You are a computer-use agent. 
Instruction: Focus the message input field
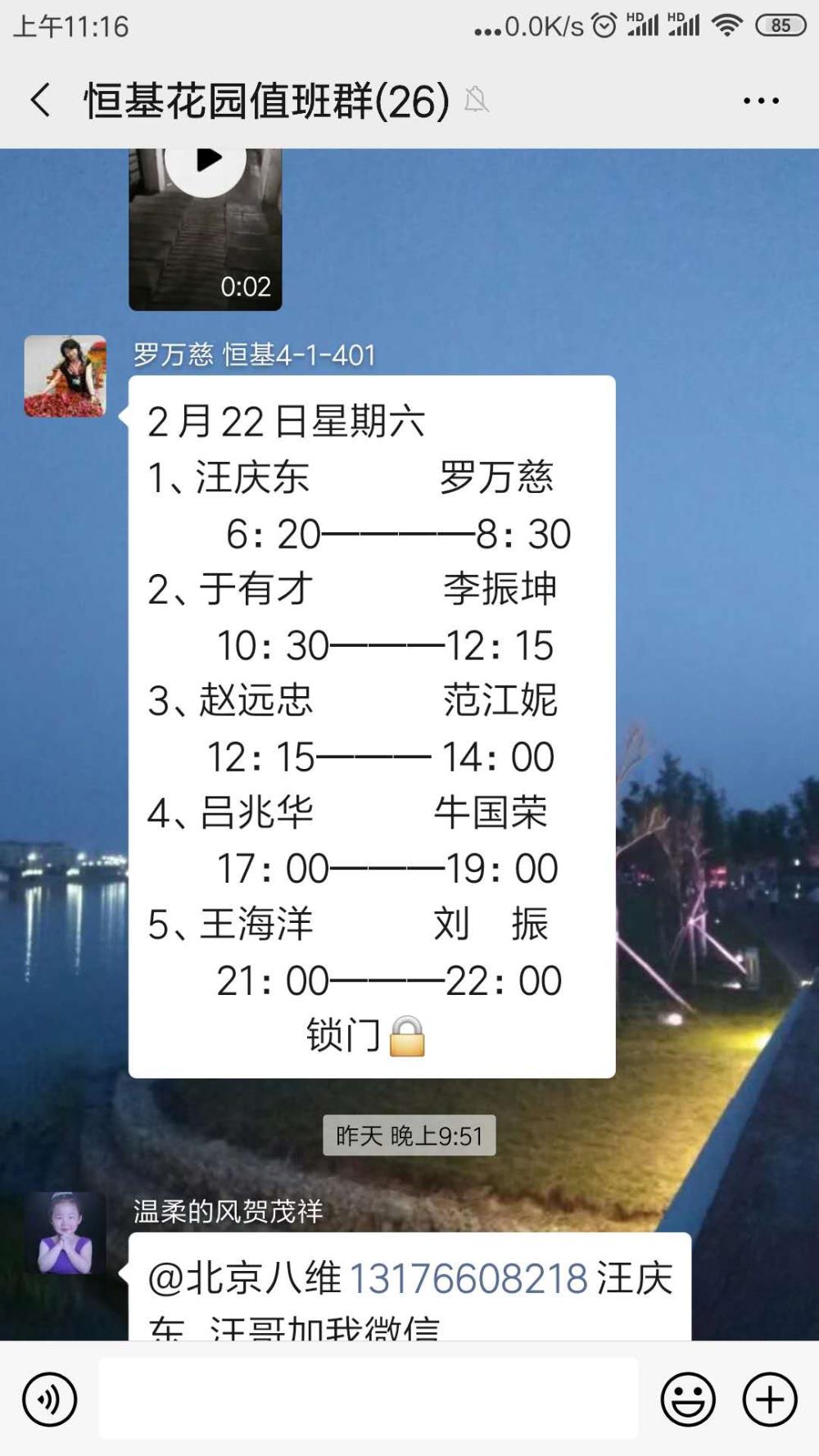tap(369, 1399)
